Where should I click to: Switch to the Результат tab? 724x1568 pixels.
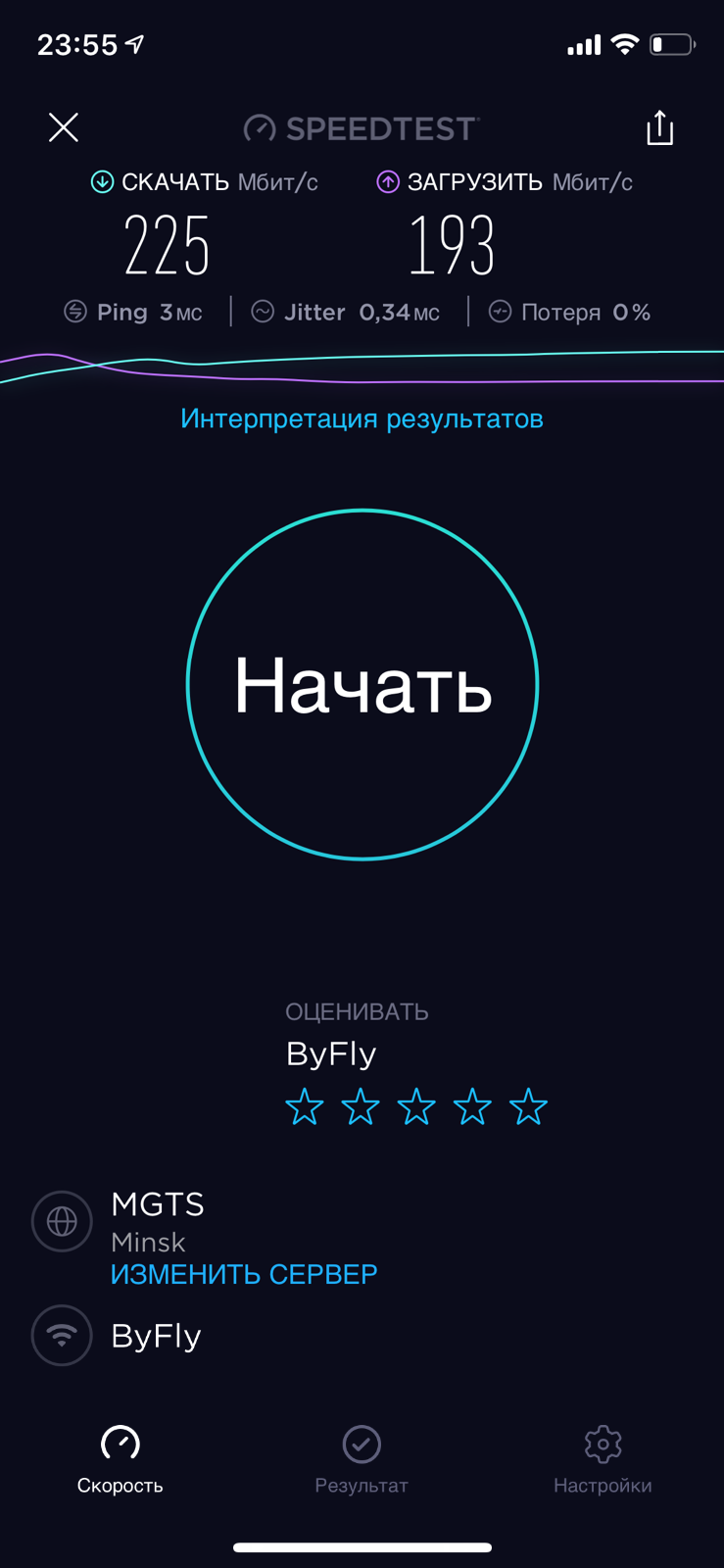pyautogui.click(x=362, y=1458)
